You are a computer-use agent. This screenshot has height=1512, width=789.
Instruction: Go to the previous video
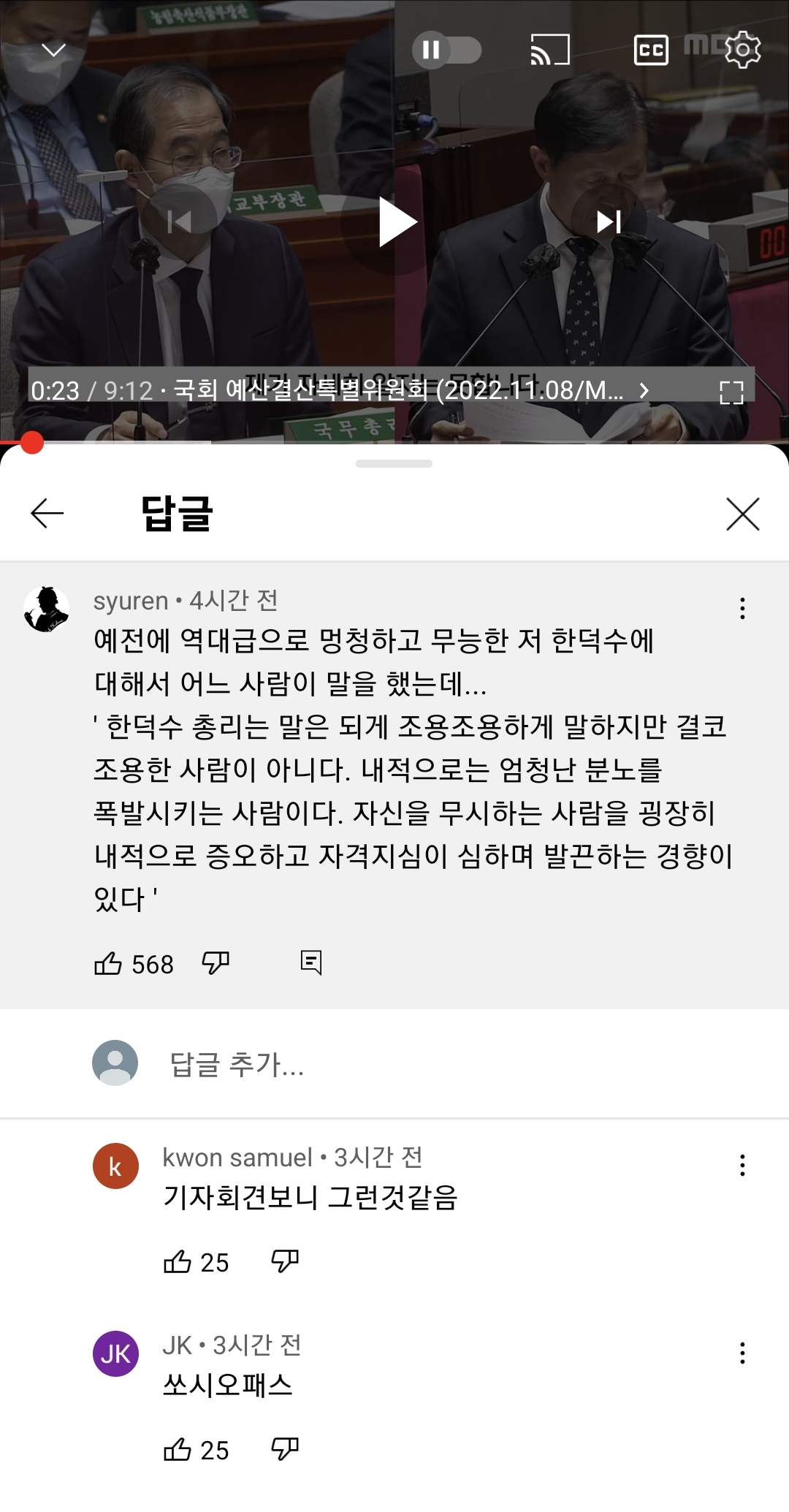(179, 221)
